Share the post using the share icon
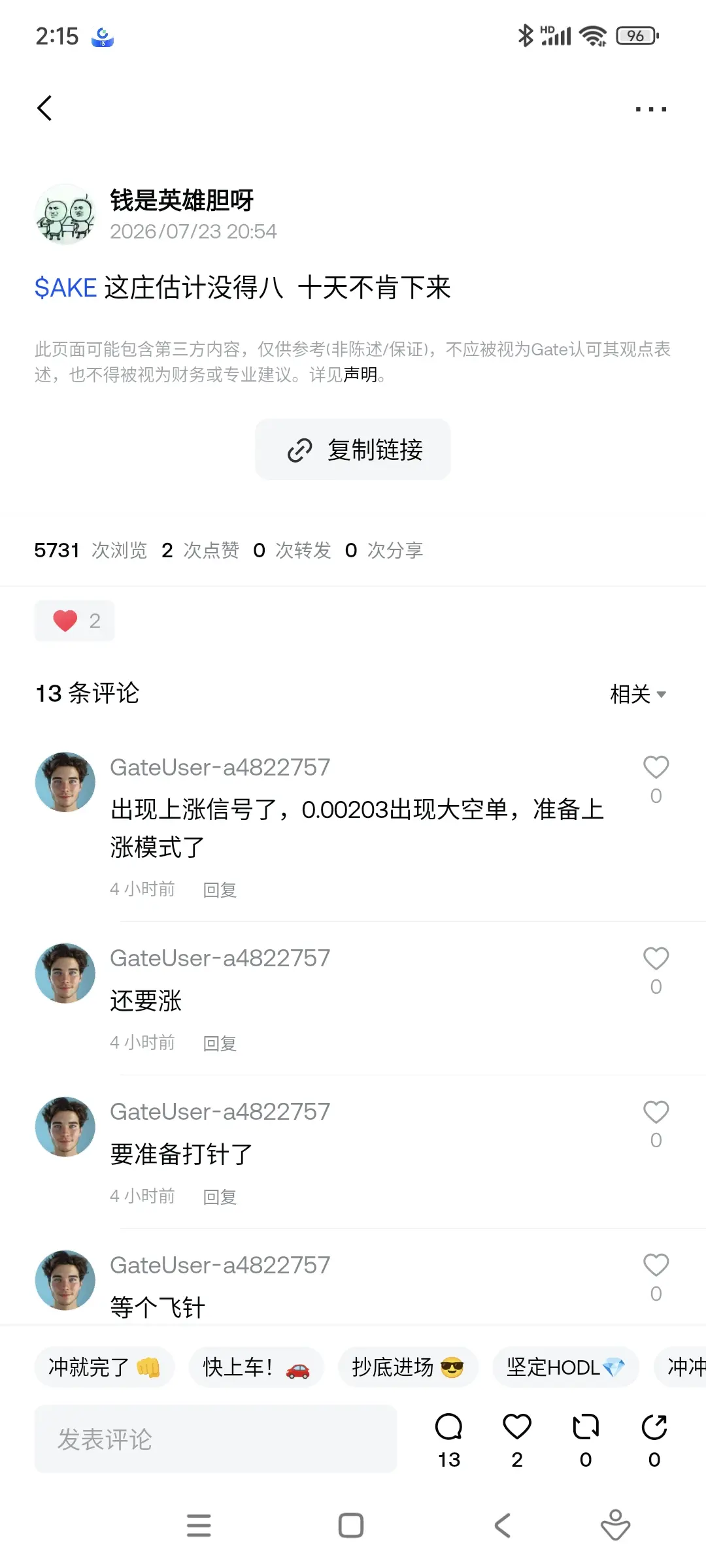The image size is (706, 1568). tap(654, 1427)
